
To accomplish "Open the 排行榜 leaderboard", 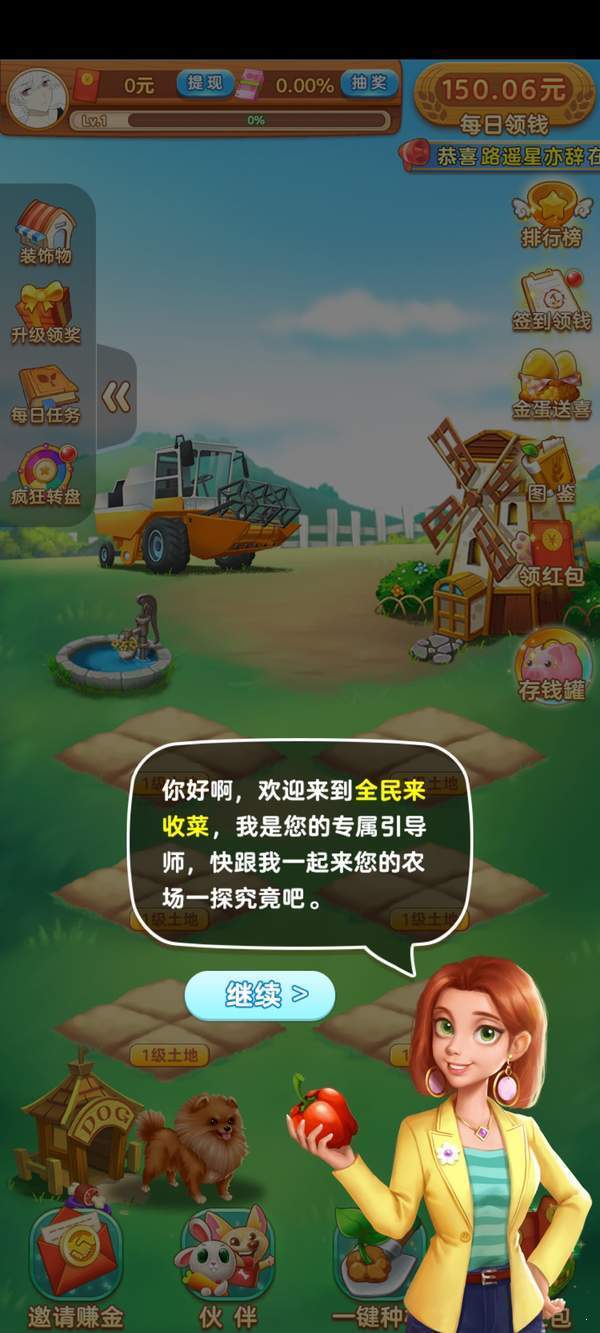I will coord(551,215).
